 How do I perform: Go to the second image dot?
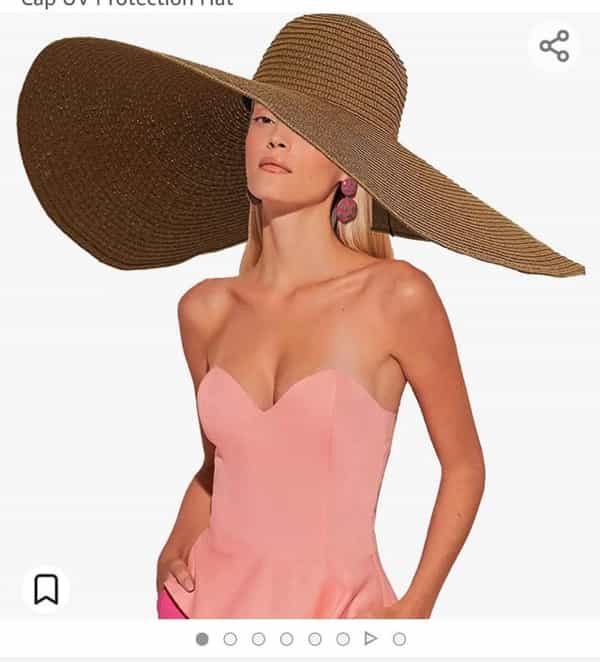tap(230, 638)
